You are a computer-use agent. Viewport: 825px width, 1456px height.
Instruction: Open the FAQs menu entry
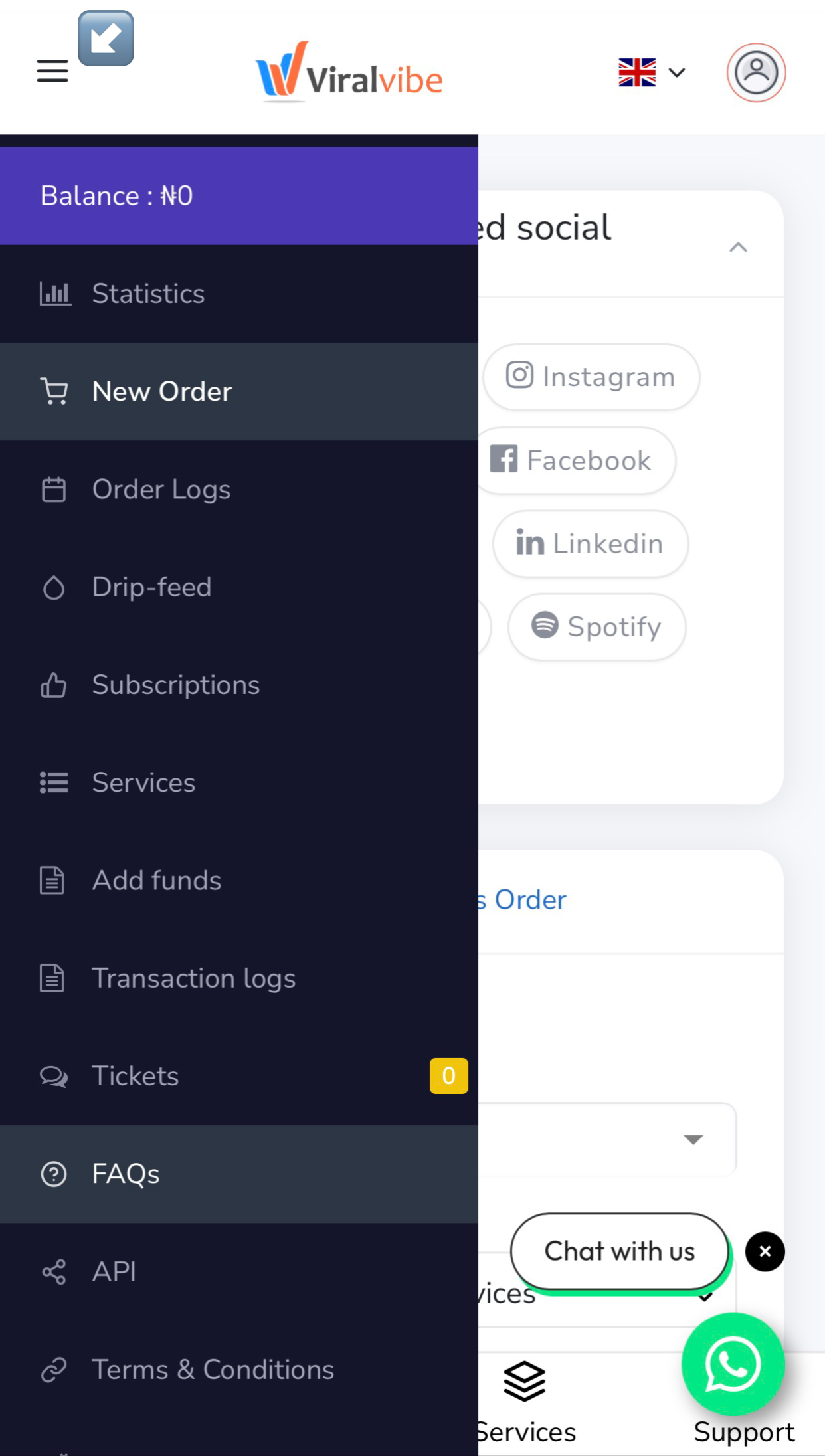126,1174
